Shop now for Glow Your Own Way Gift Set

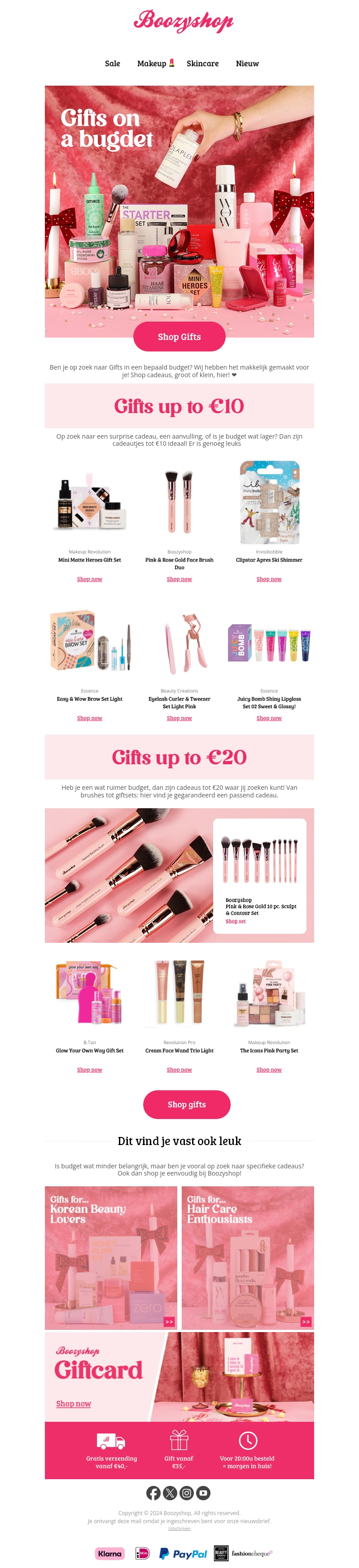point(90,1069)
